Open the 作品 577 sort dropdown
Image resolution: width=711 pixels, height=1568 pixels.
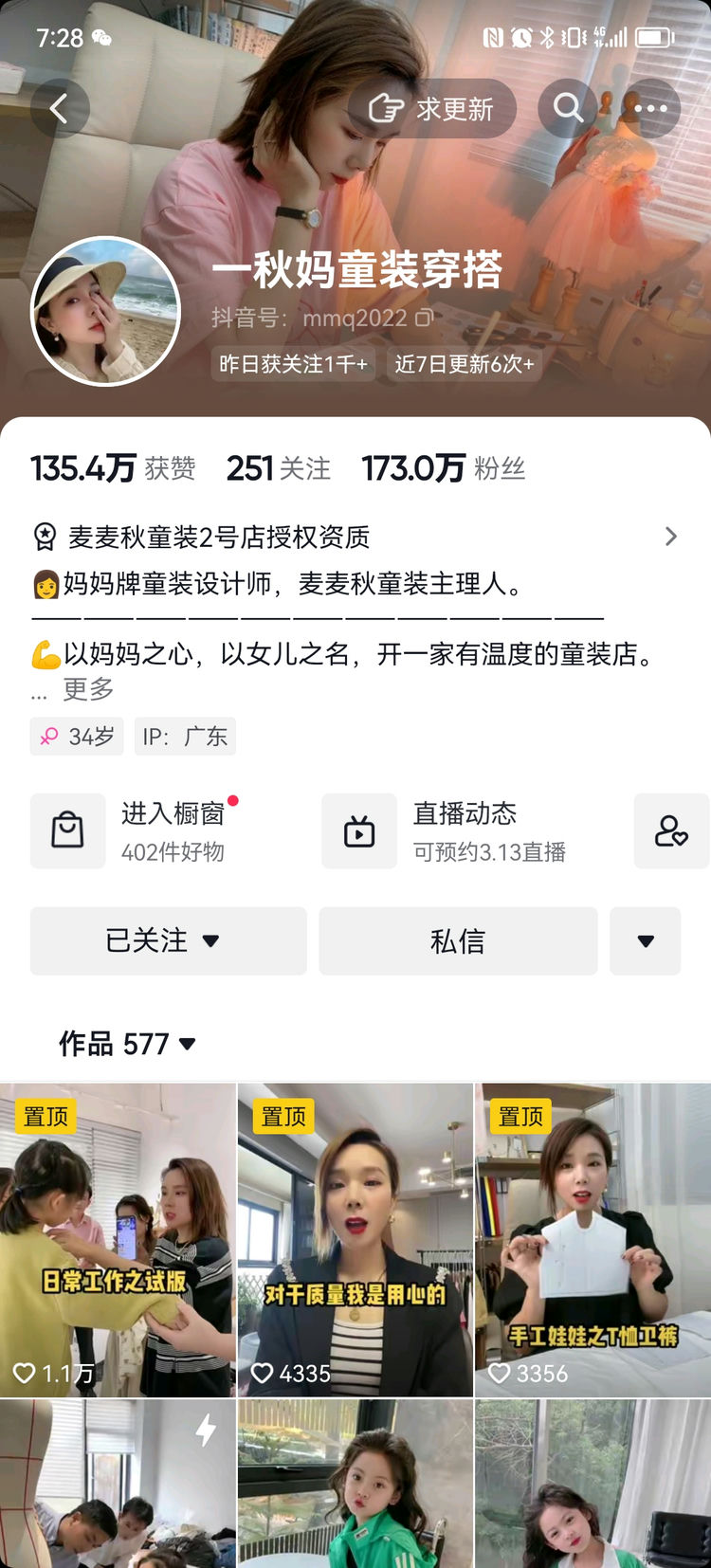(127, 1044)
